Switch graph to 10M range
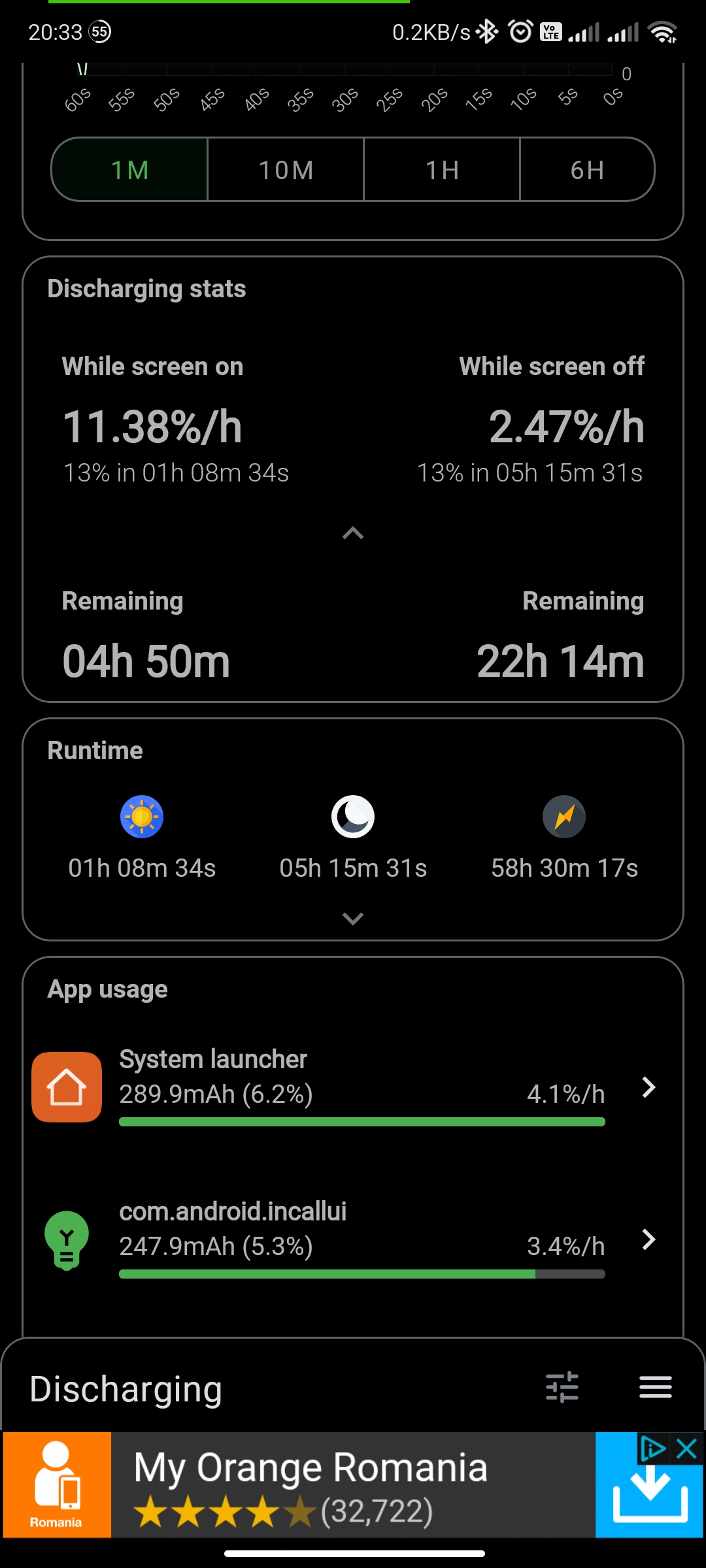This screenshot has width=706, height=1568. [x=286, y=170]
